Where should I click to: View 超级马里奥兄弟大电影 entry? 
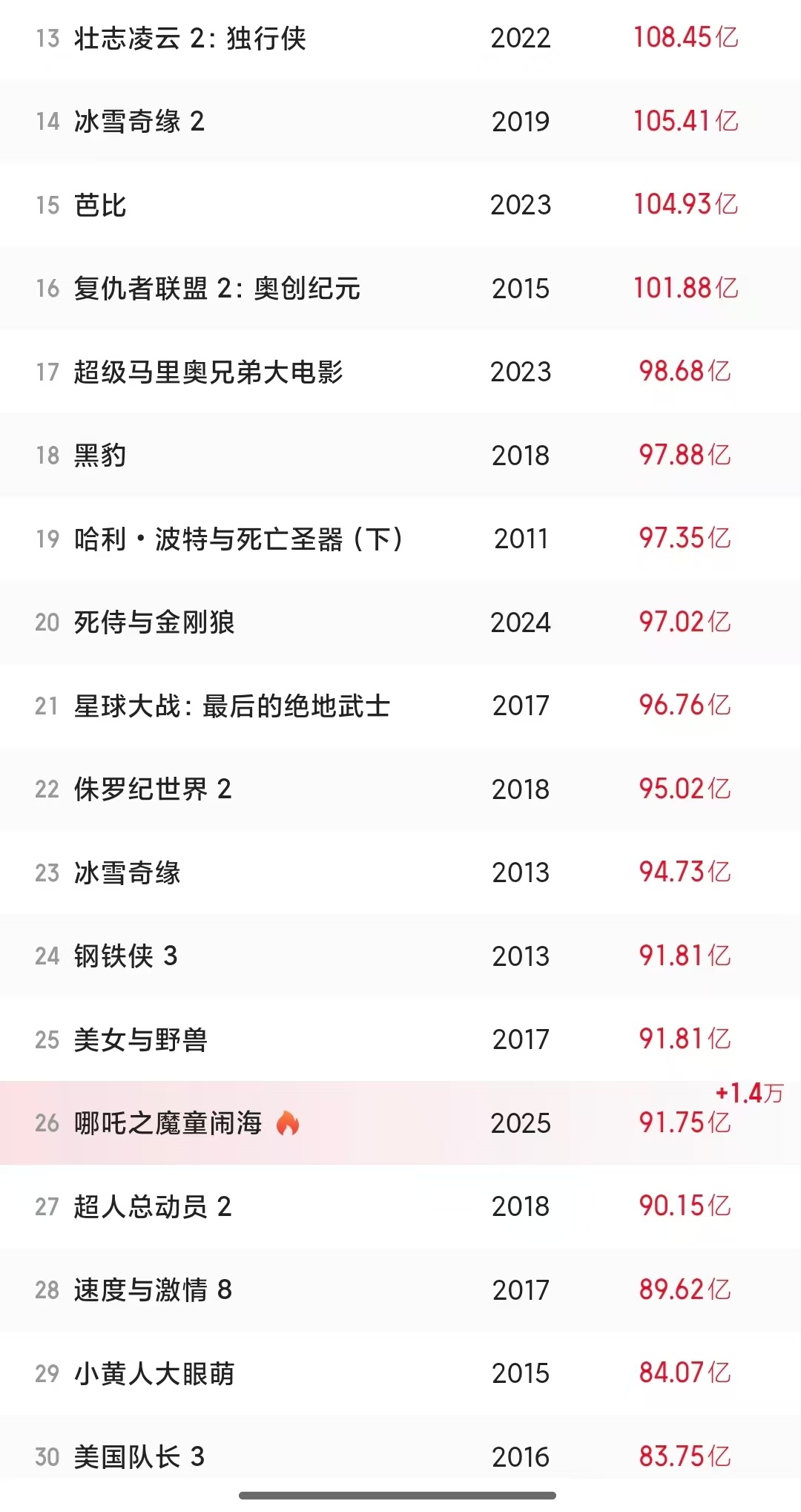pos(400,372)
